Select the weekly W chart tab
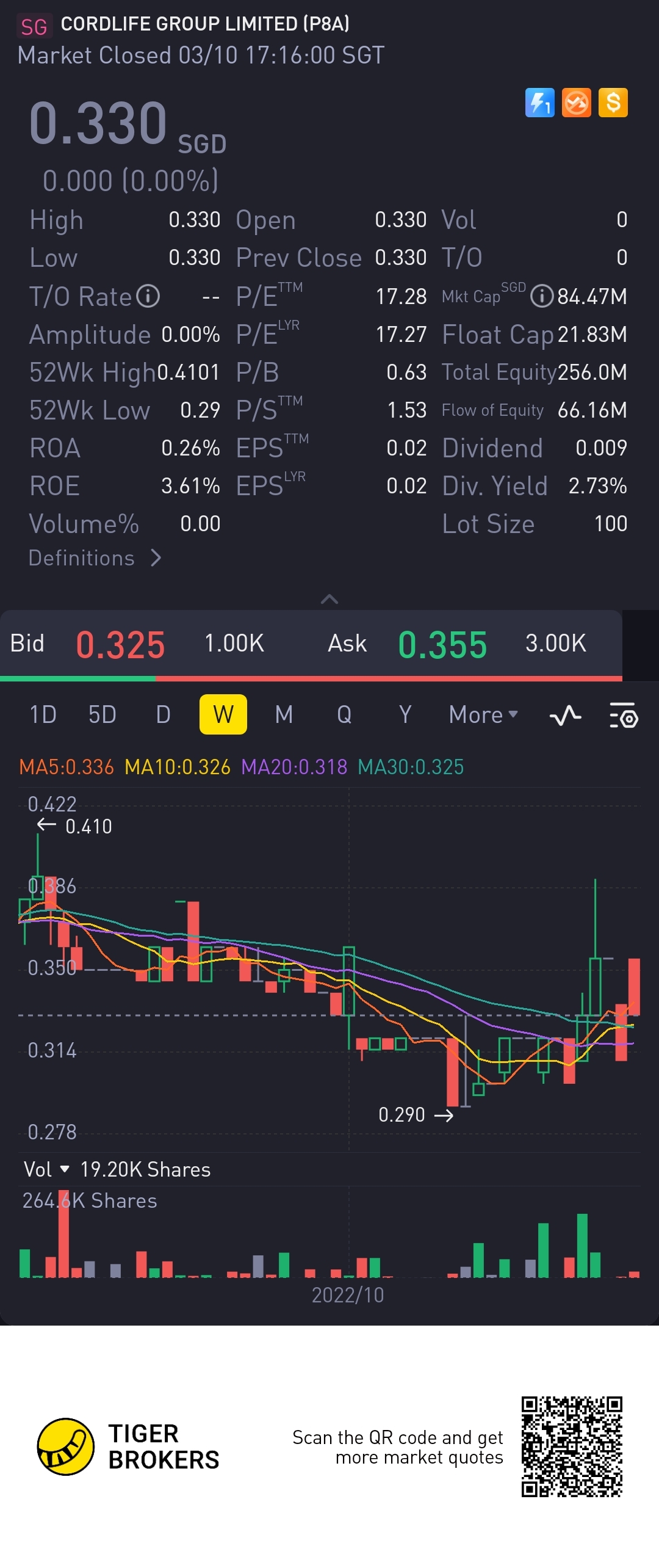659x1568 pixels. [223, 714]
